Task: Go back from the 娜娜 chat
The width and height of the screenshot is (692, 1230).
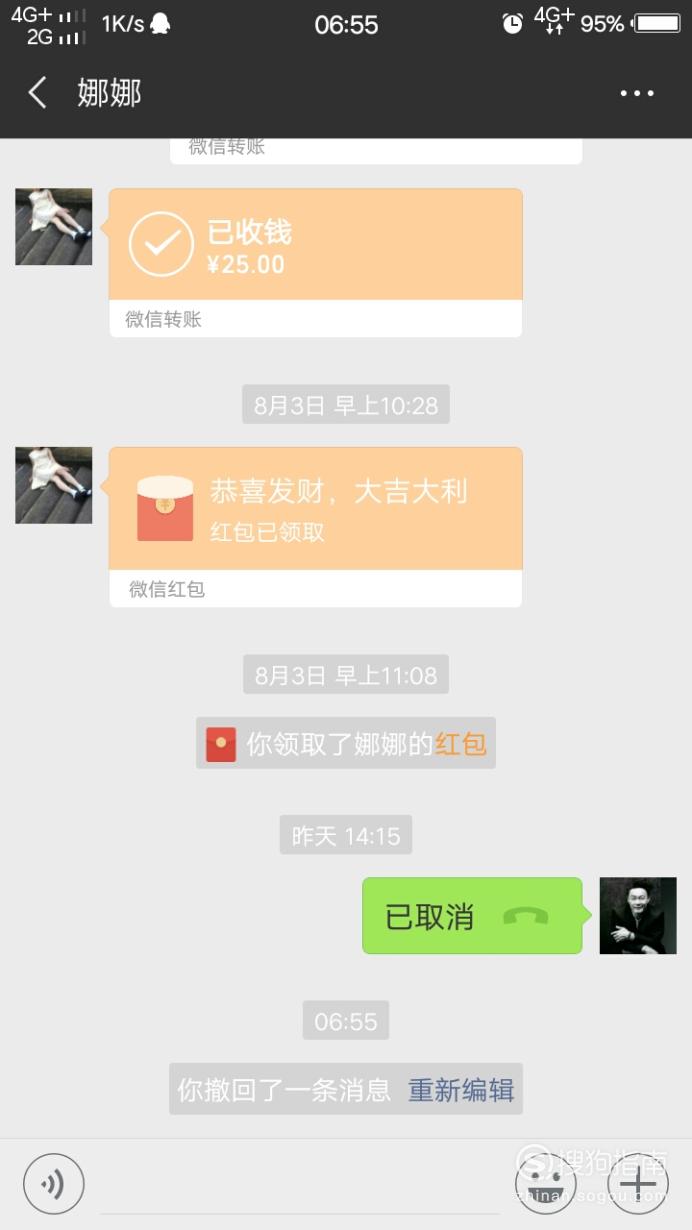Action: click(37, 93)
